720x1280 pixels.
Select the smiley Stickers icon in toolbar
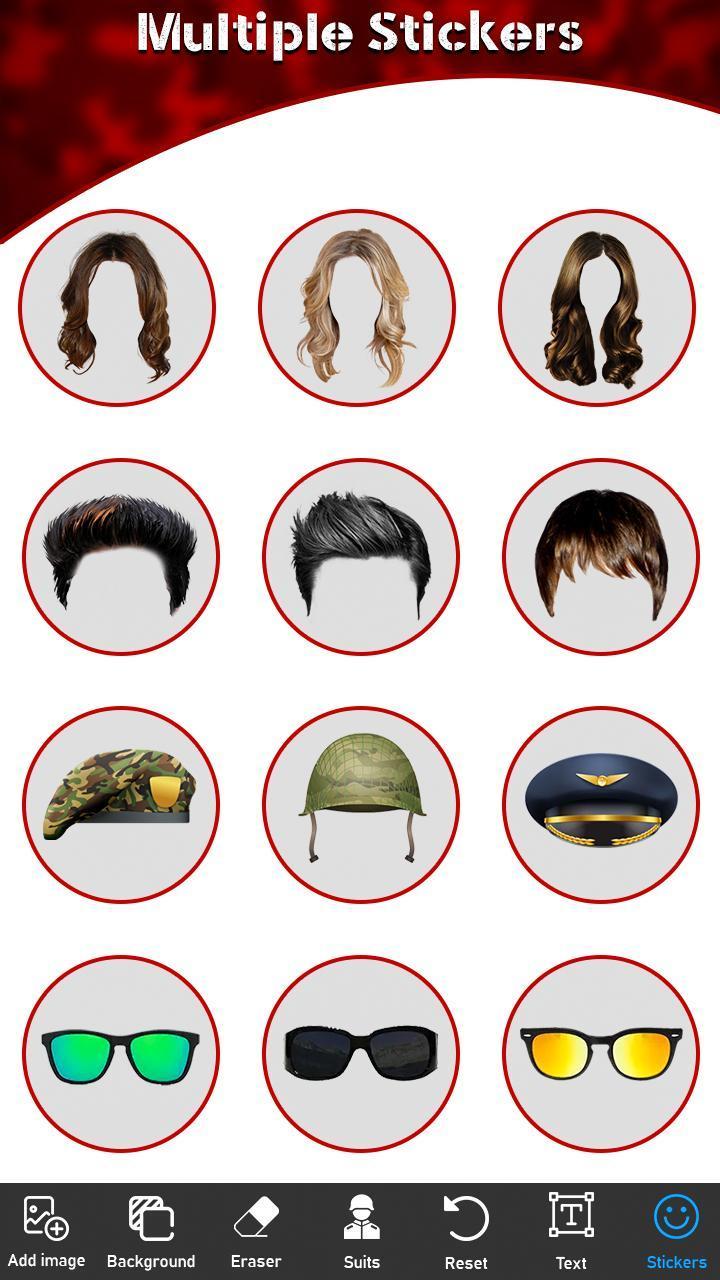click(676, 1217)
